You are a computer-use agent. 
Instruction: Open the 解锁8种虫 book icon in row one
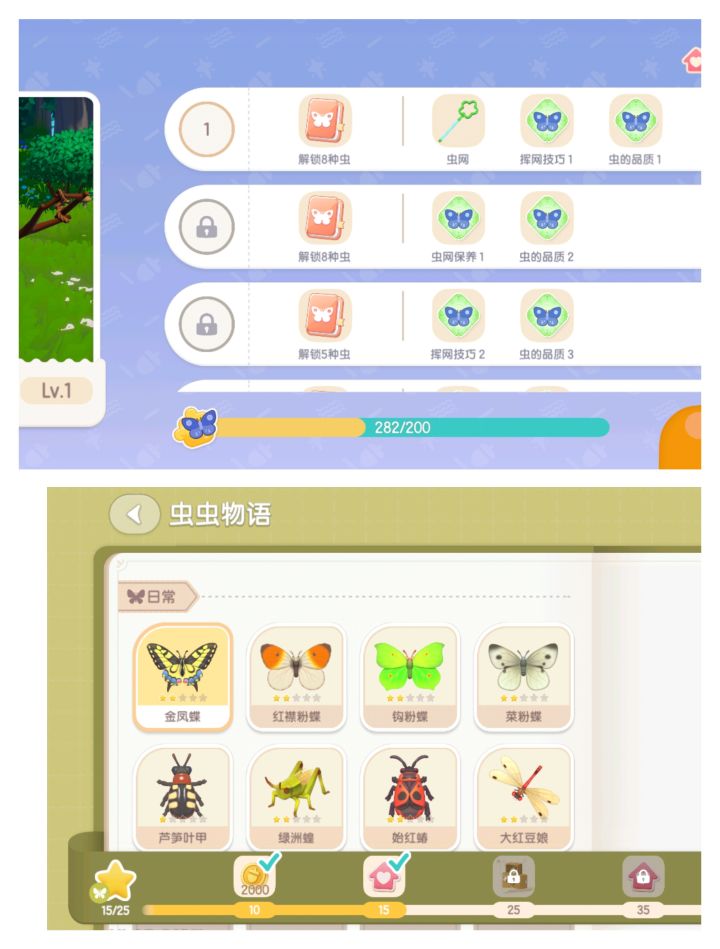coord(325,120)
